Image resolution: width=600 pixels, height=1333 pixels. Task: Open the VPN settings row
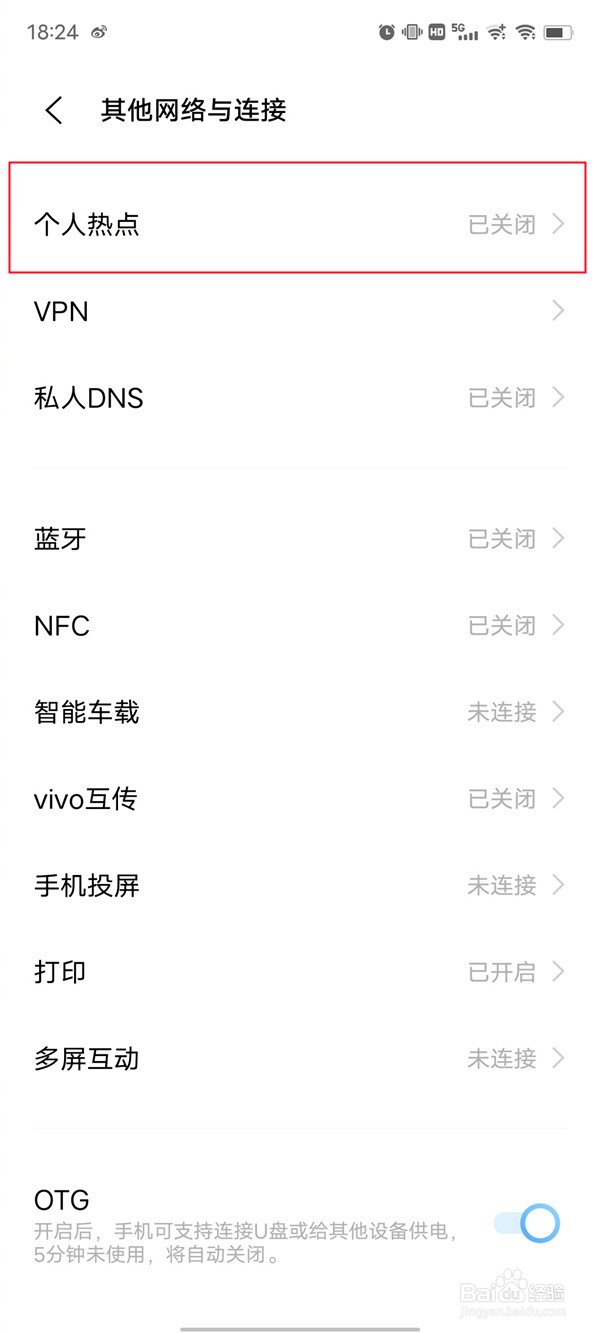pos(300,312)
